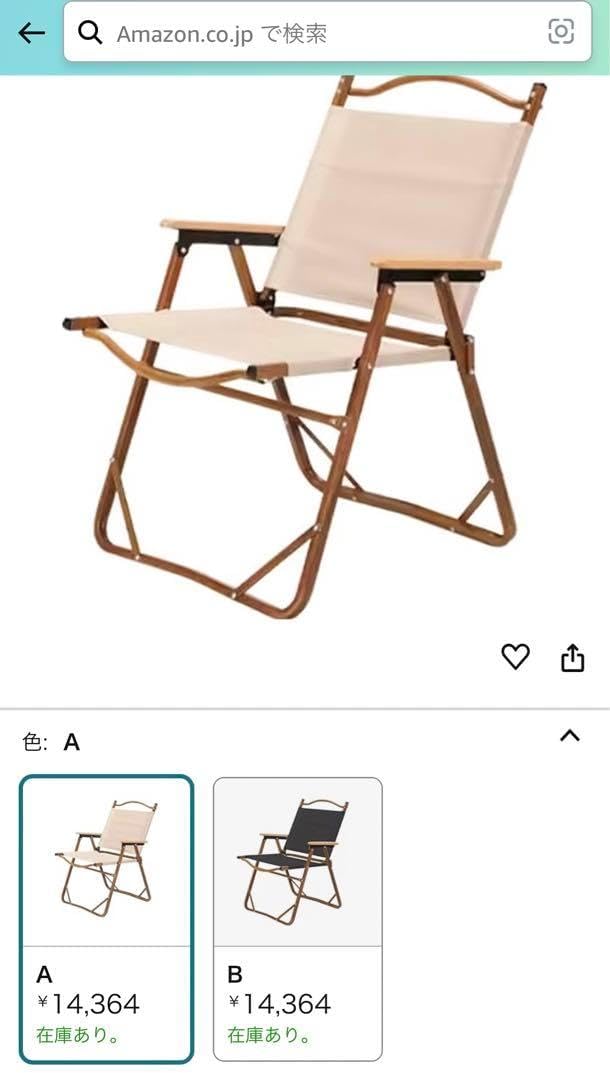Go back using the arrow icon

(32, 33)
